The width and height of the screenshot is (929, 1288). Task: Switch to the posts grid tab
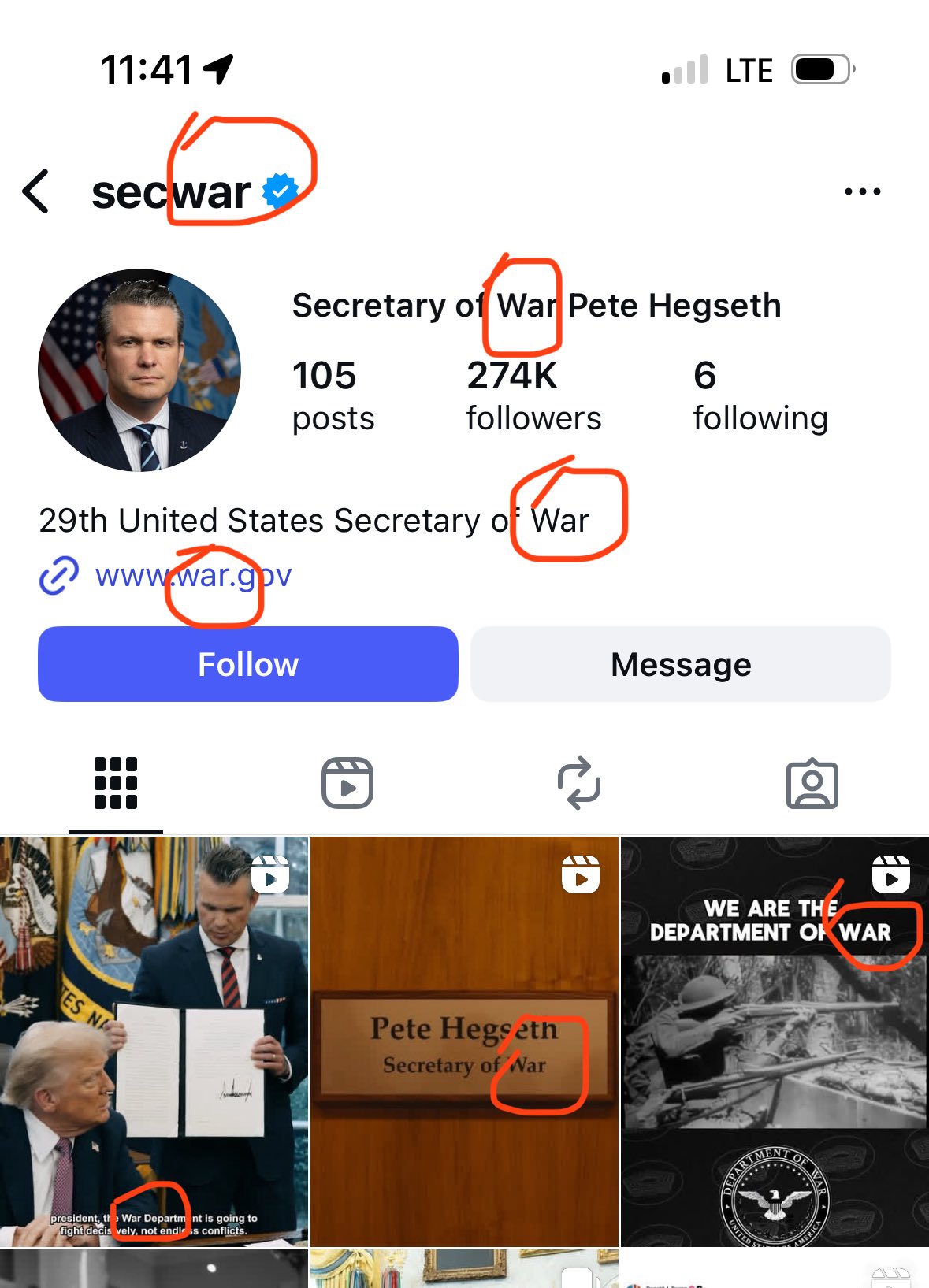116,783
